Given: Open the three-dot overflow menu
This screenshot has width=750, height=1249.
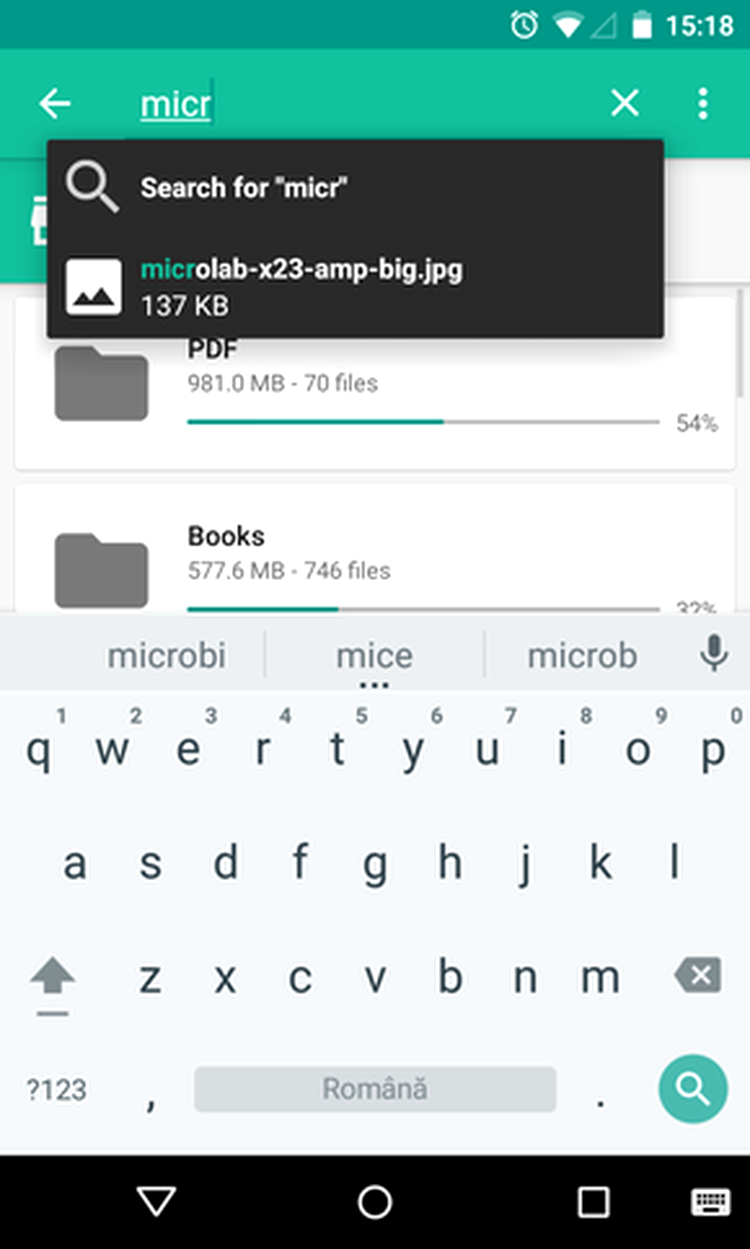Looking at the screenshot, I should click(x=703, y=103).
